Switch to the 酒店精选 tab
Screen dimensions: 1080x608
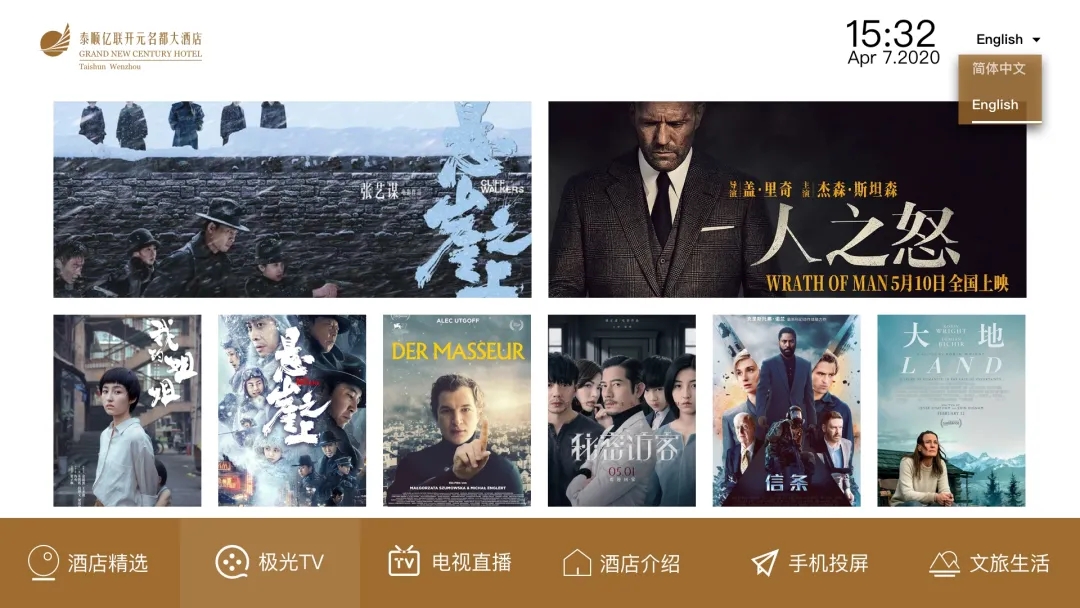tap(90, 563)
